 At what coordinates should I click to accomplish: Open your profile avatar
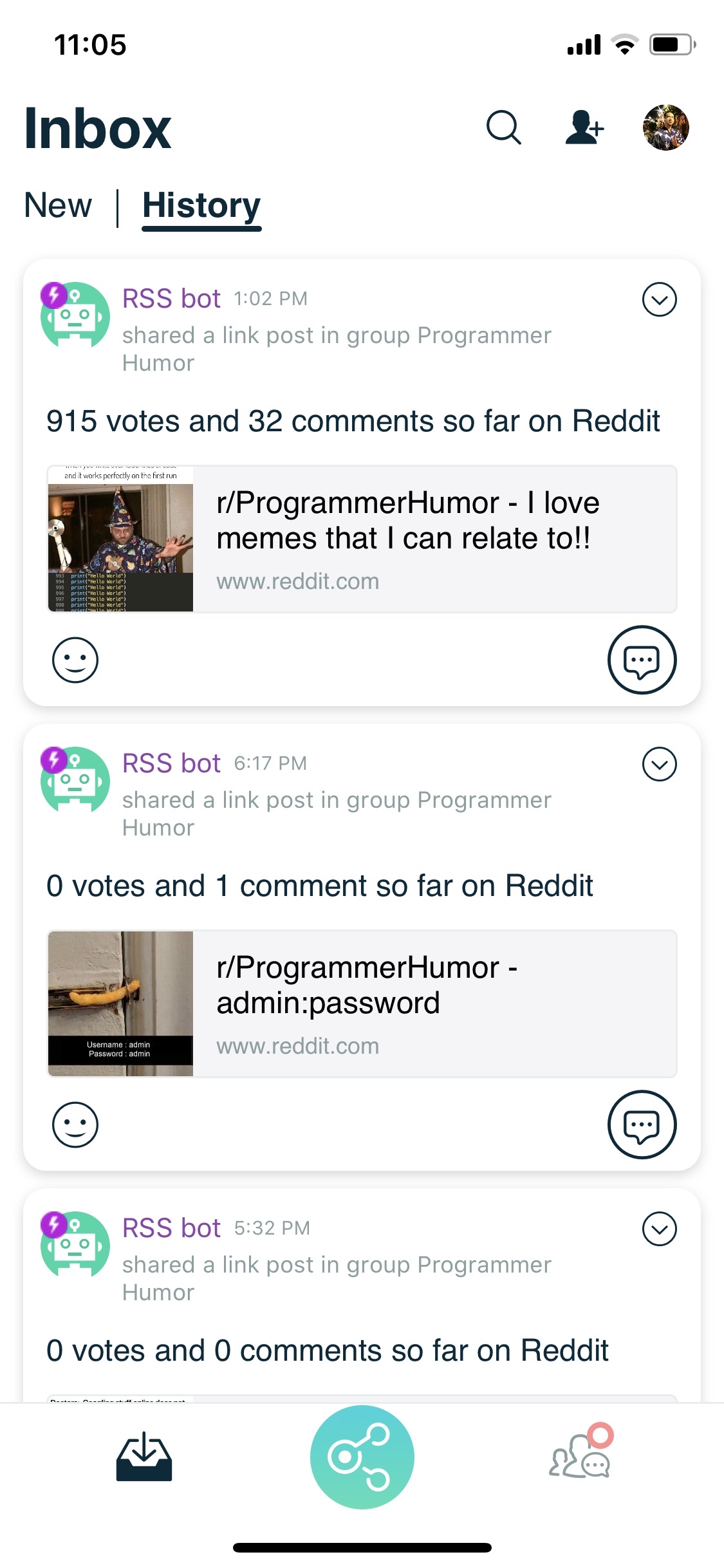coord(665,127)
